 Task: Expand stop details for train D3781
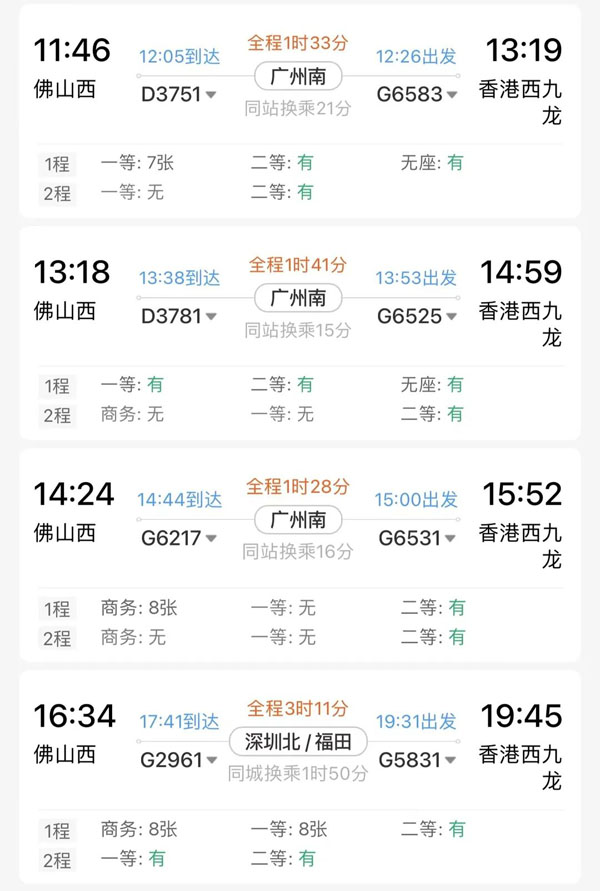click(179, 316)
